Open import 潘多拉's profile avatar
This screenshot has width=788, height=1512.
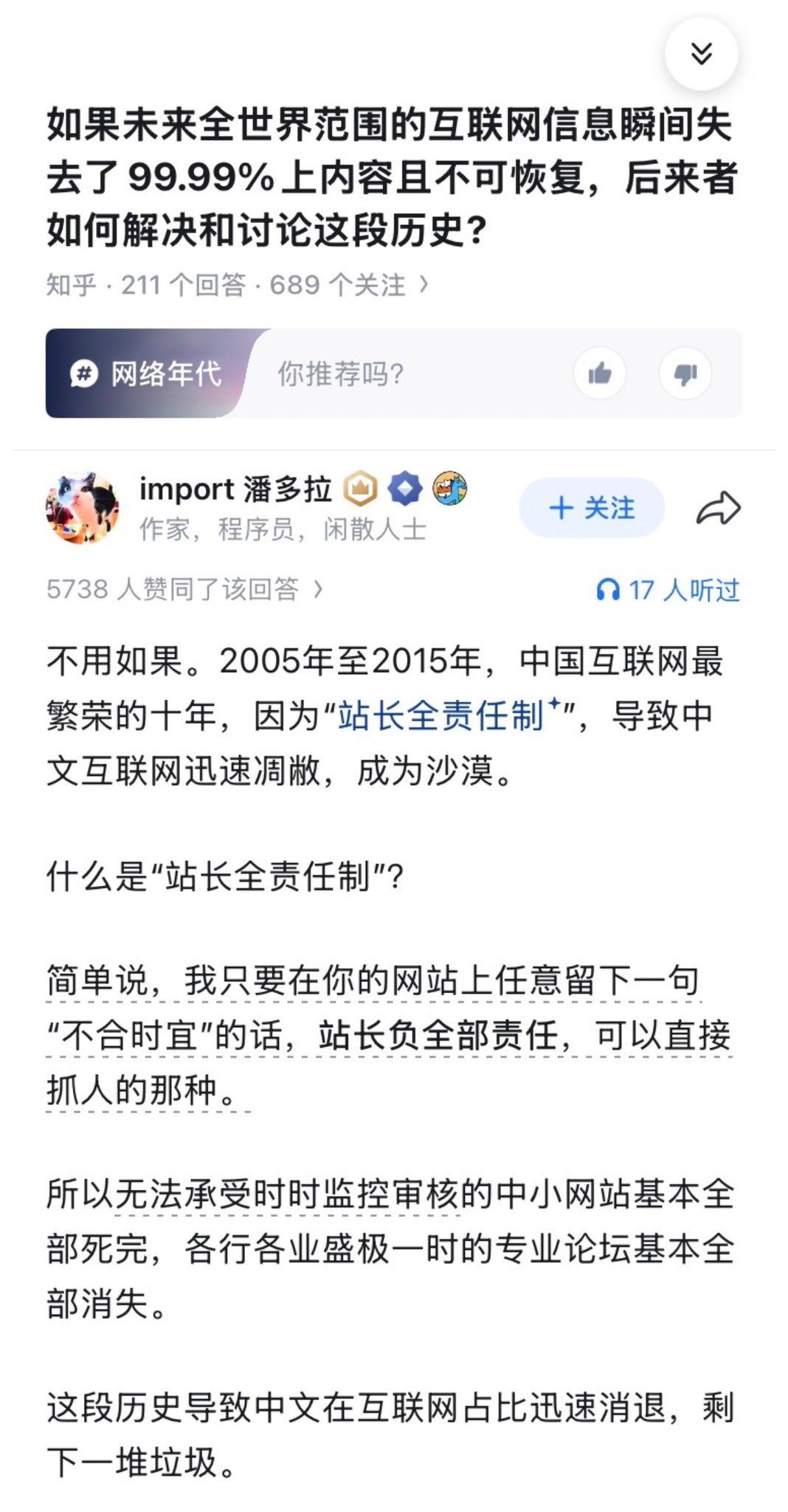point(82,508)
